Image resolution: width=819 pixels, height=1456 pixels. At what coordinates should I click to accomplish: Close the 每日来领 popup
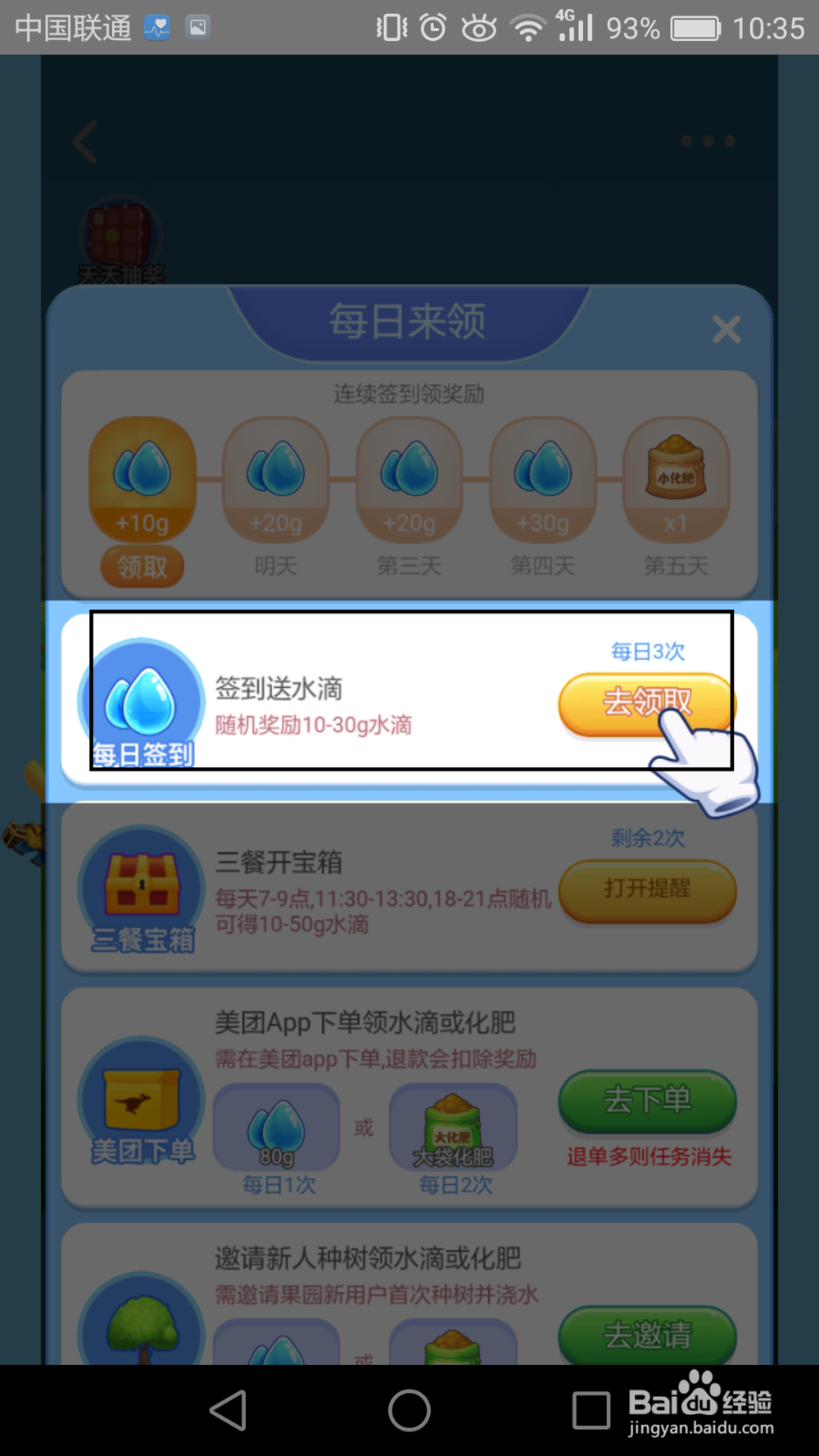click(726, 328)
